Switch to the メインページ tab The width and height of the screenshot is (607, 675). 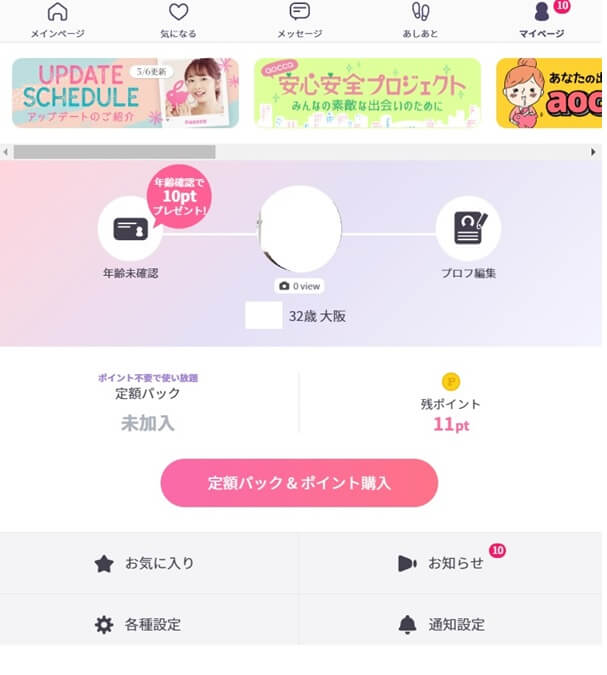tap(58, 19)
